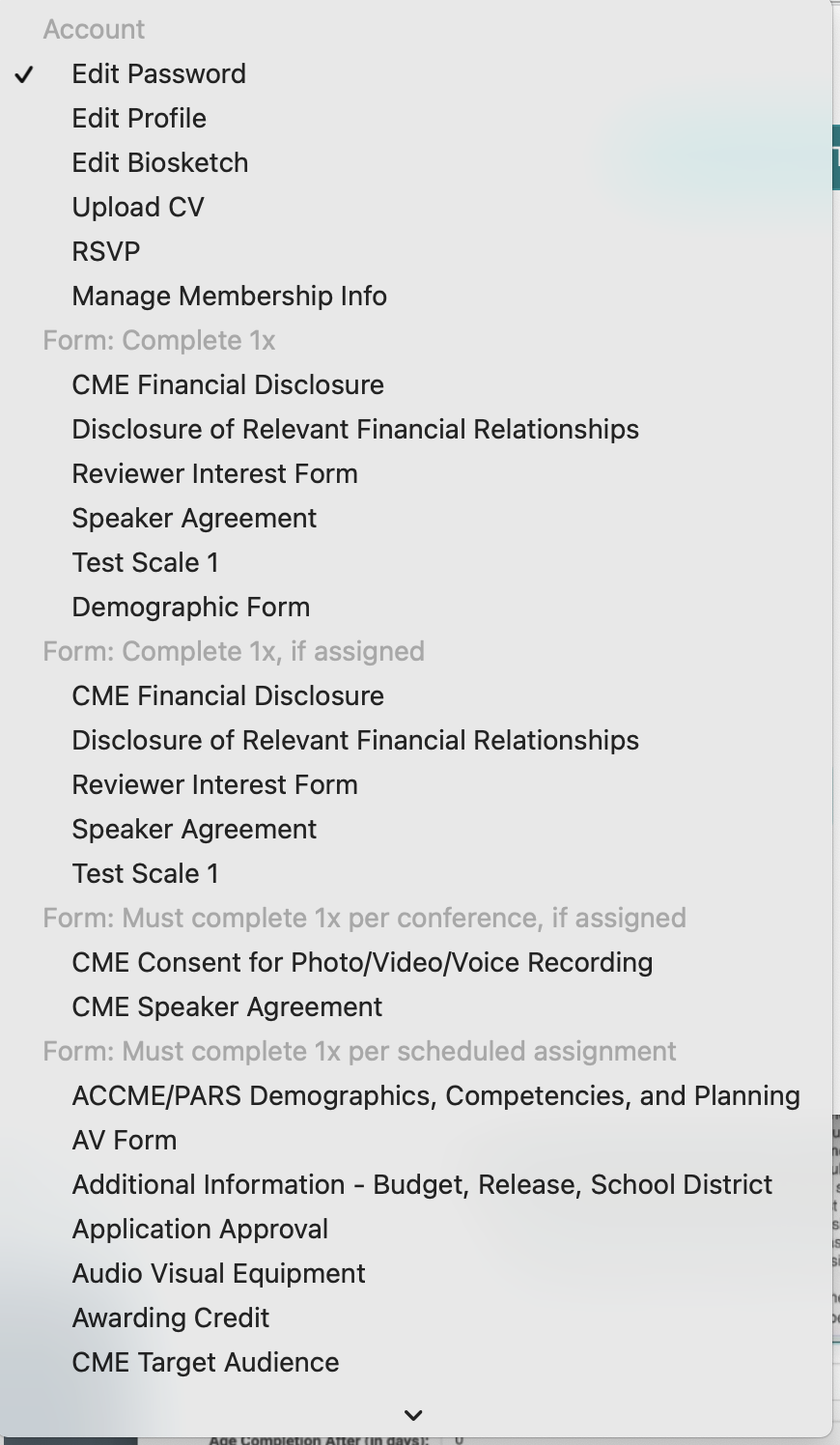840x1445 pixels.
Task: Select the Awarding Credit option
Action: [x=170, y=1318]
